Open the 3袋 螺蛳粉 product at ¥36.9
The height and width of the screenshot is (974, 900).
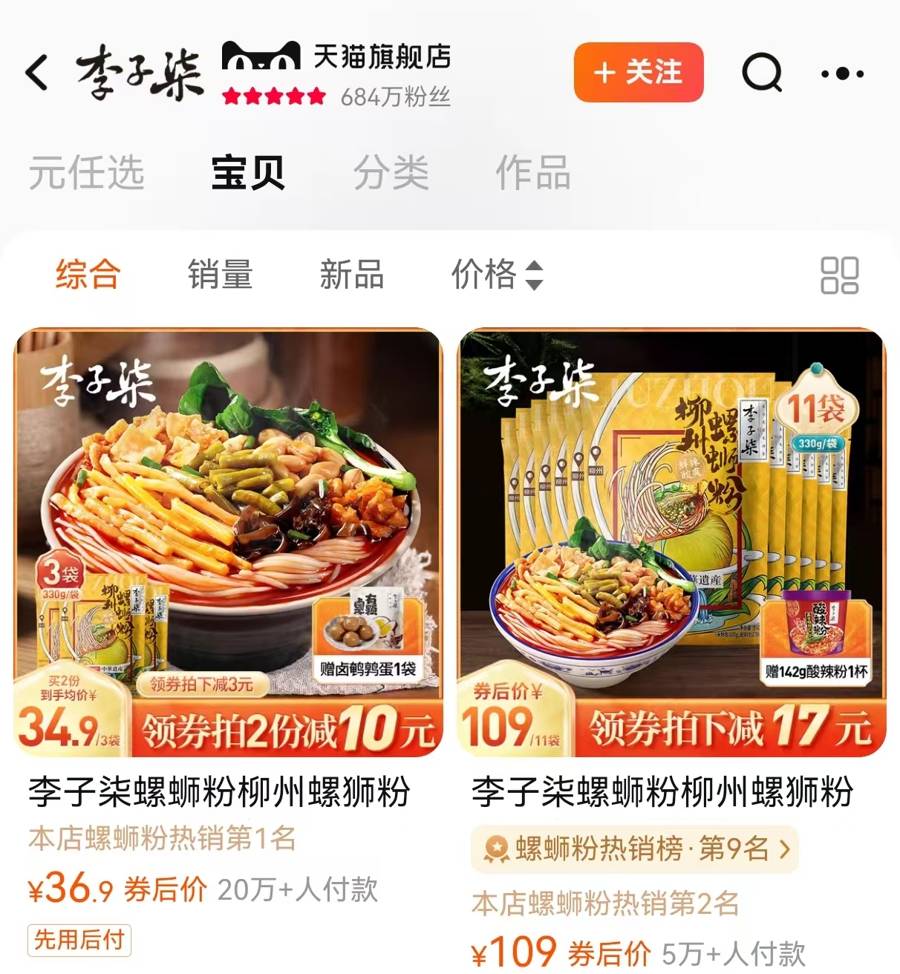(x=228, y=543)
